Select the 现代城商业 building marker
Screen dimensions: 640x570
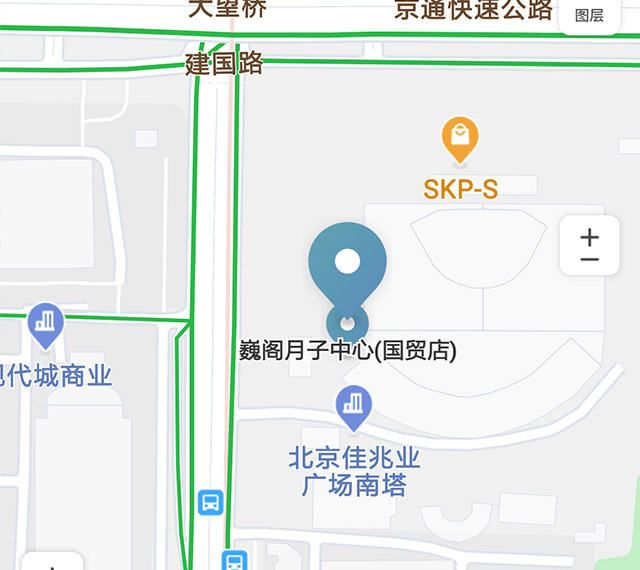click(x=45, y=323)
